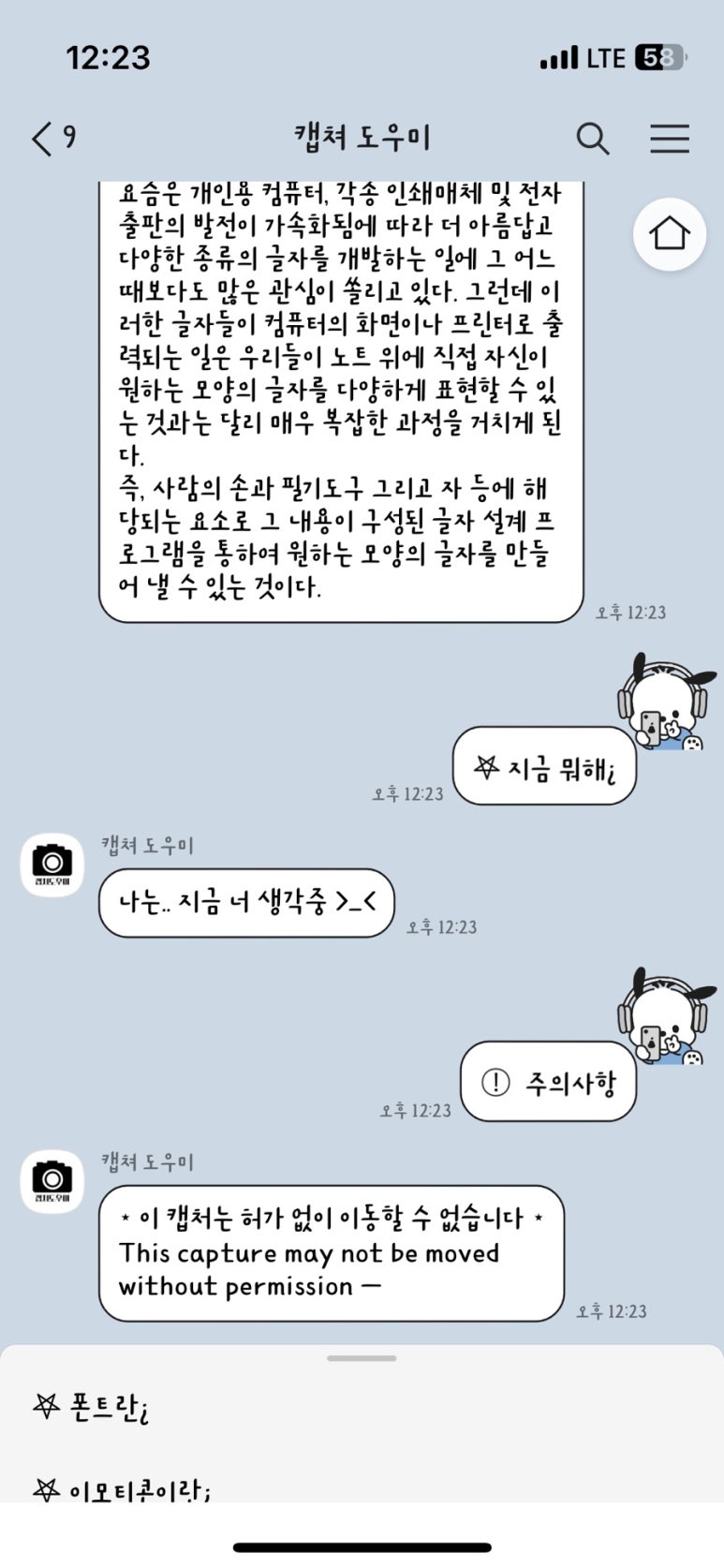
Task: Select the 폰트란¿ menu option
Action: 92,1407
